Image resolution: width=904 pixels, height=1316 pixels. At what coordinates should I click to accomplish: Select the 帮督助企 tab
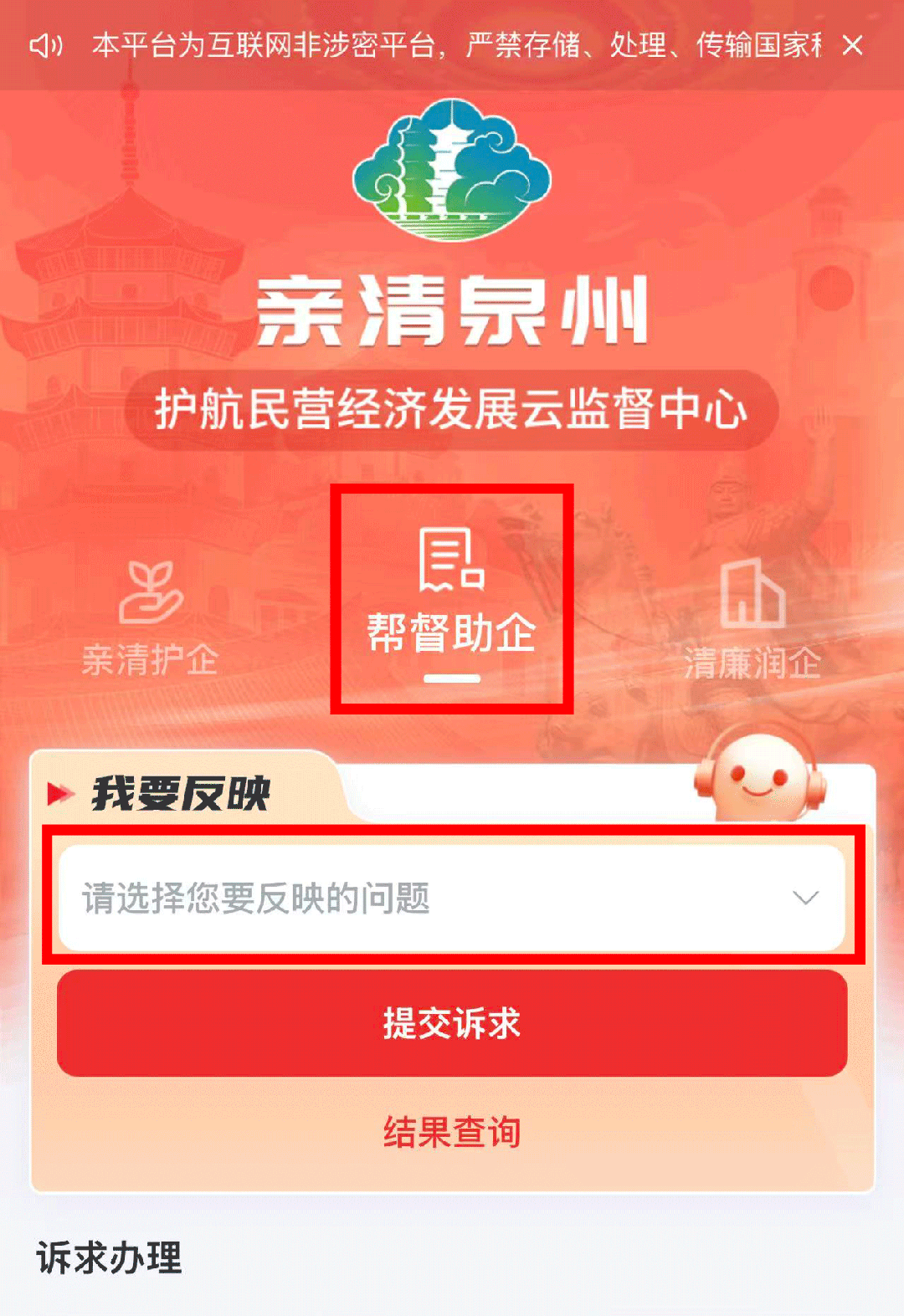click(452, 599)
